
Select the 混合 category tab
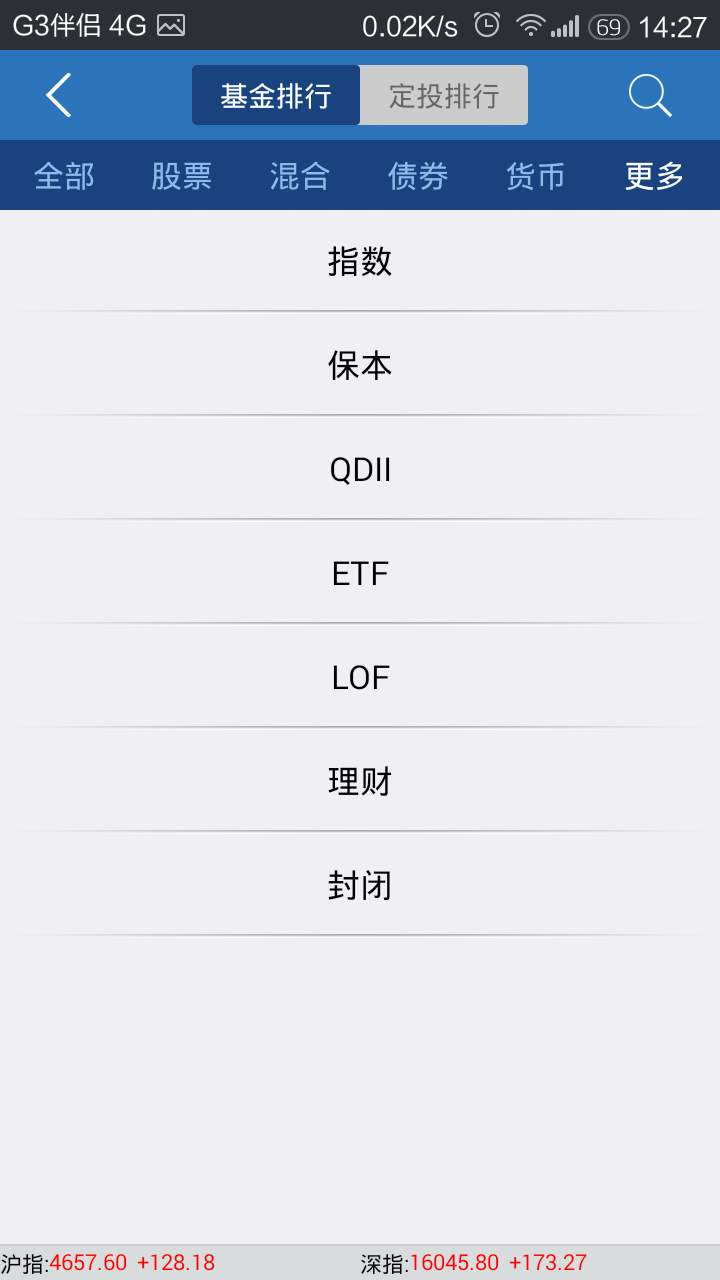[300, 176]
